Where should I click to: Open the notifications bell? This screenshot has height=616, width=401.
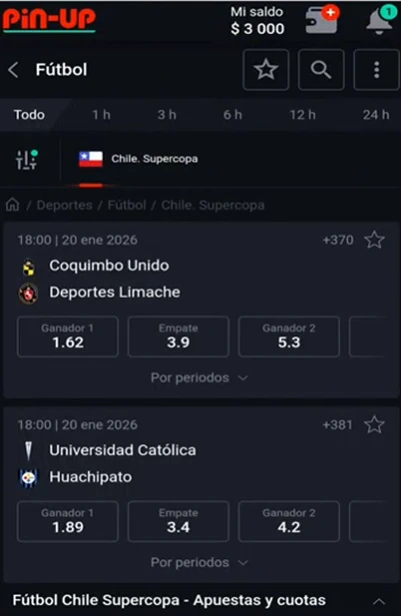[x=380, y=20]
